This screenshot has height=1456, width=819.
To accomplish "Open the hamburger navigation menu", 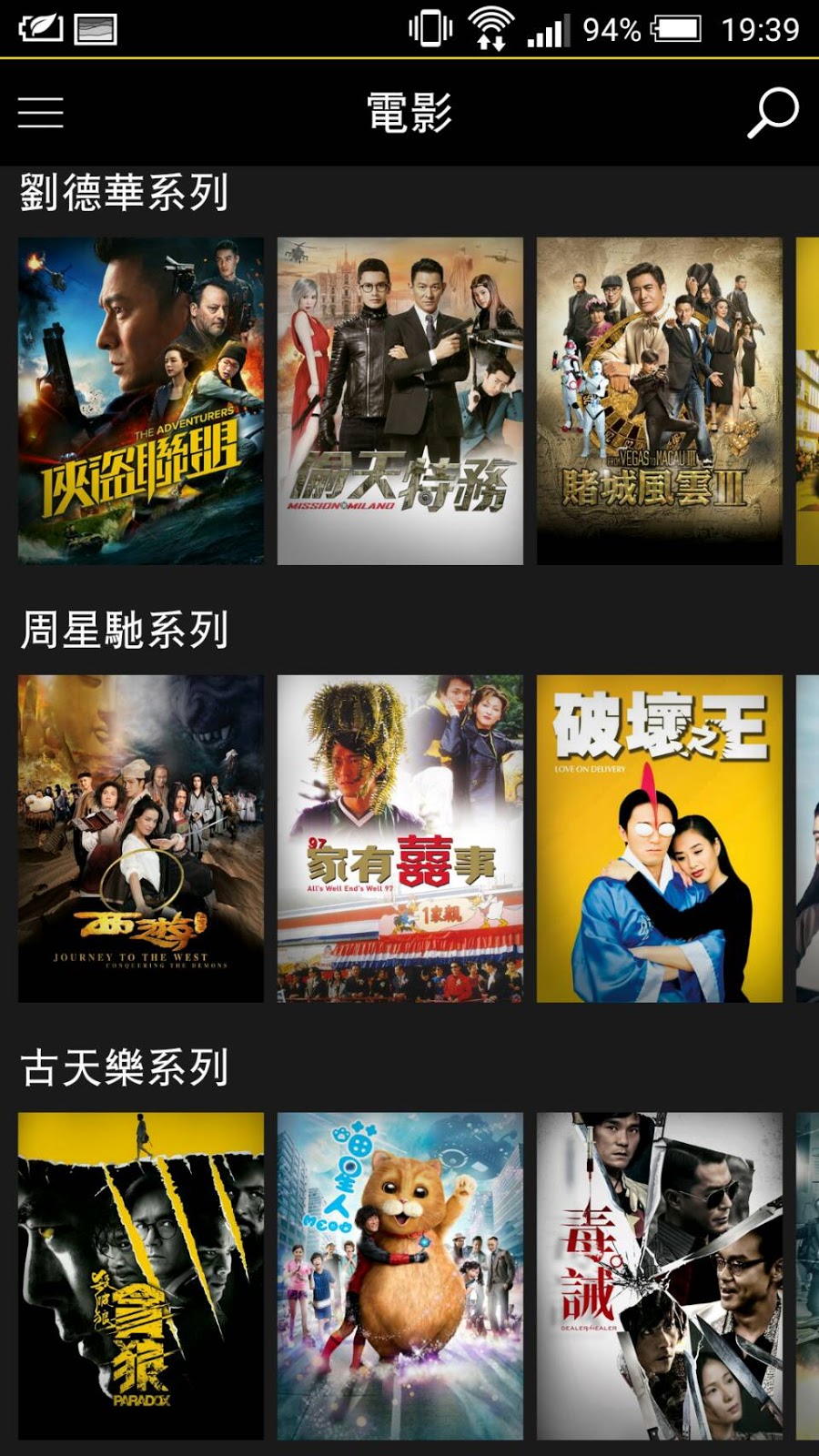I will (41, 113).
